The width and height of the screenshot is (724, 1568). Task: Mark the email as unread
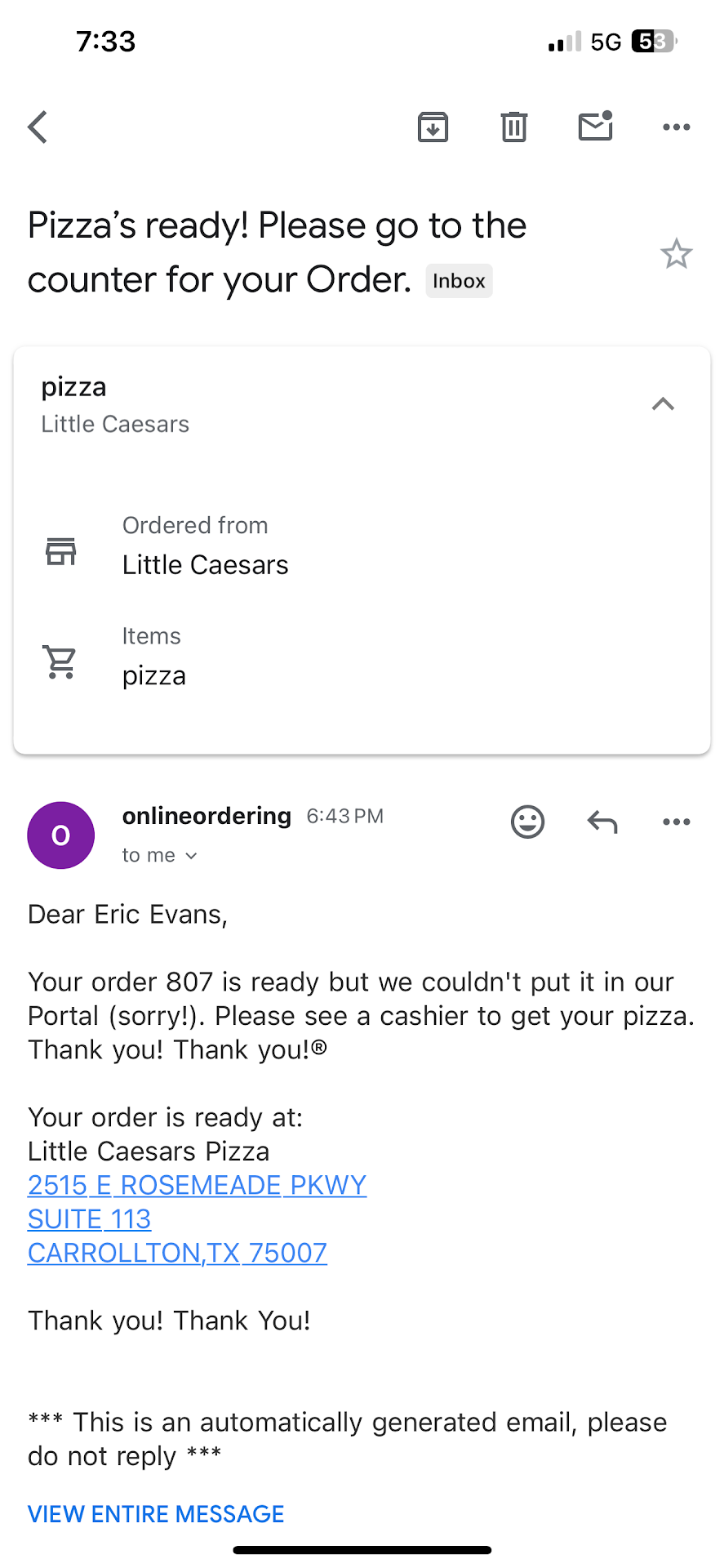click(595, 127)
